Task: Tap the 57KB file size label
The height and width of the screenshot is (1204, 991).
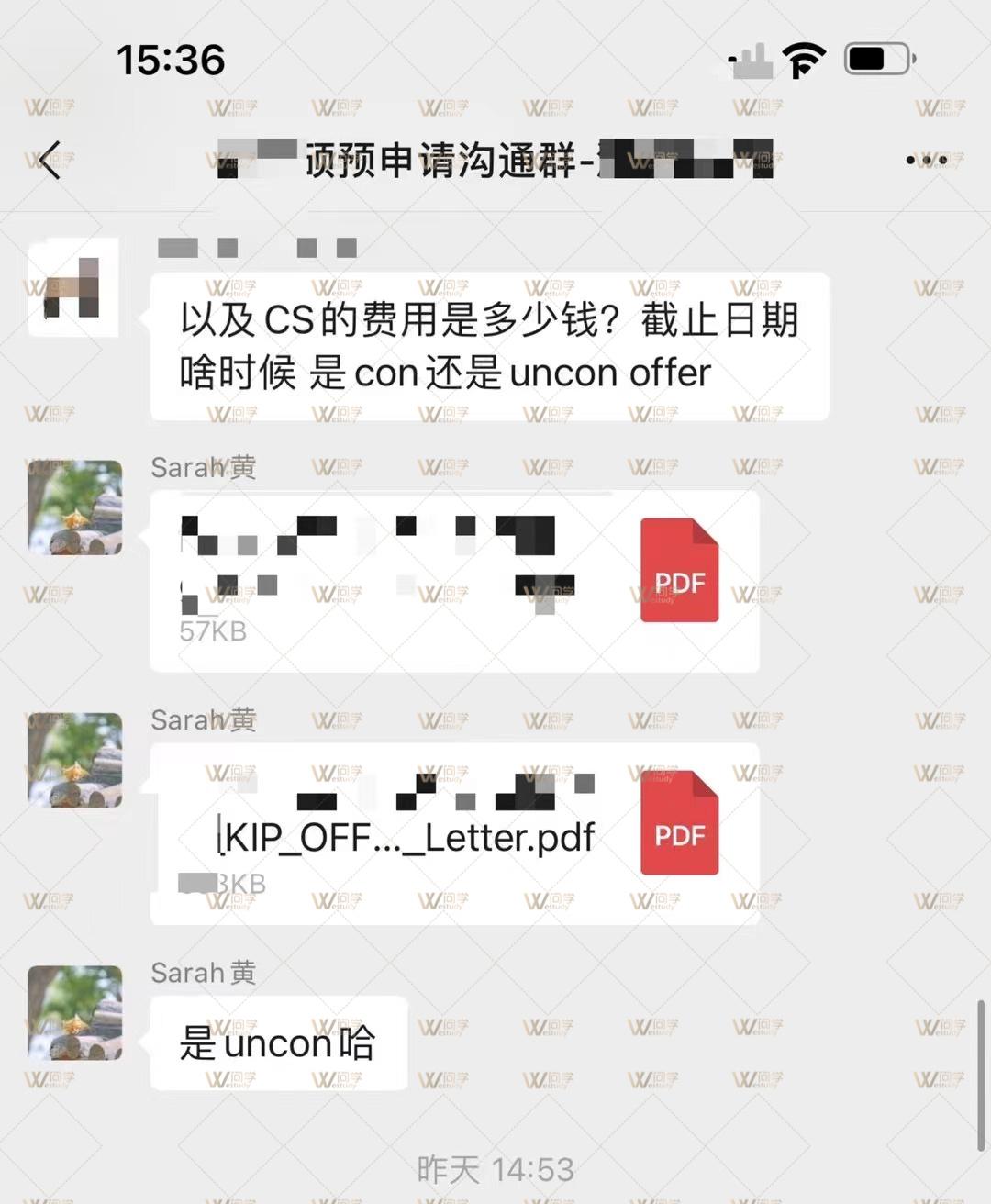Action: tap(211, 630)
